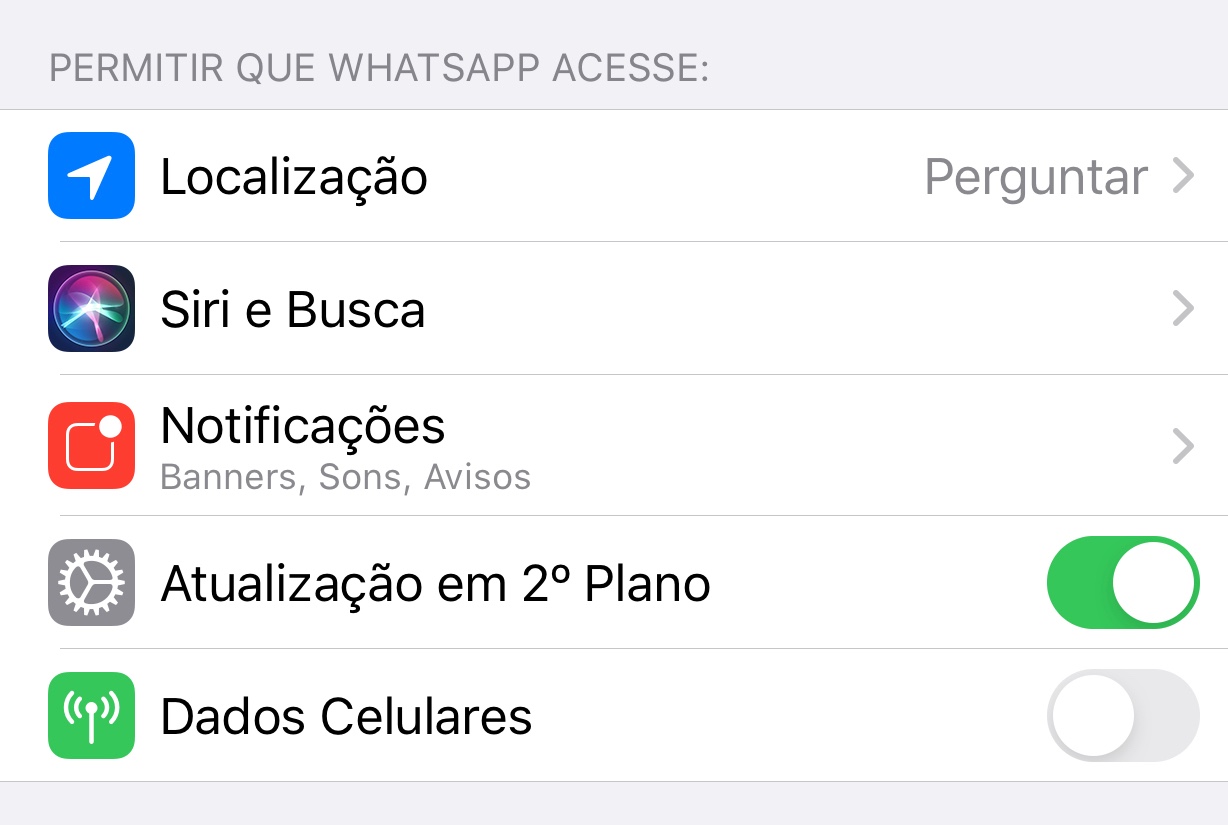Image resolution: width=1228 pixels, height=825 pixels.
Task: Open Siri e Busca settings
Action: [614, 309]
